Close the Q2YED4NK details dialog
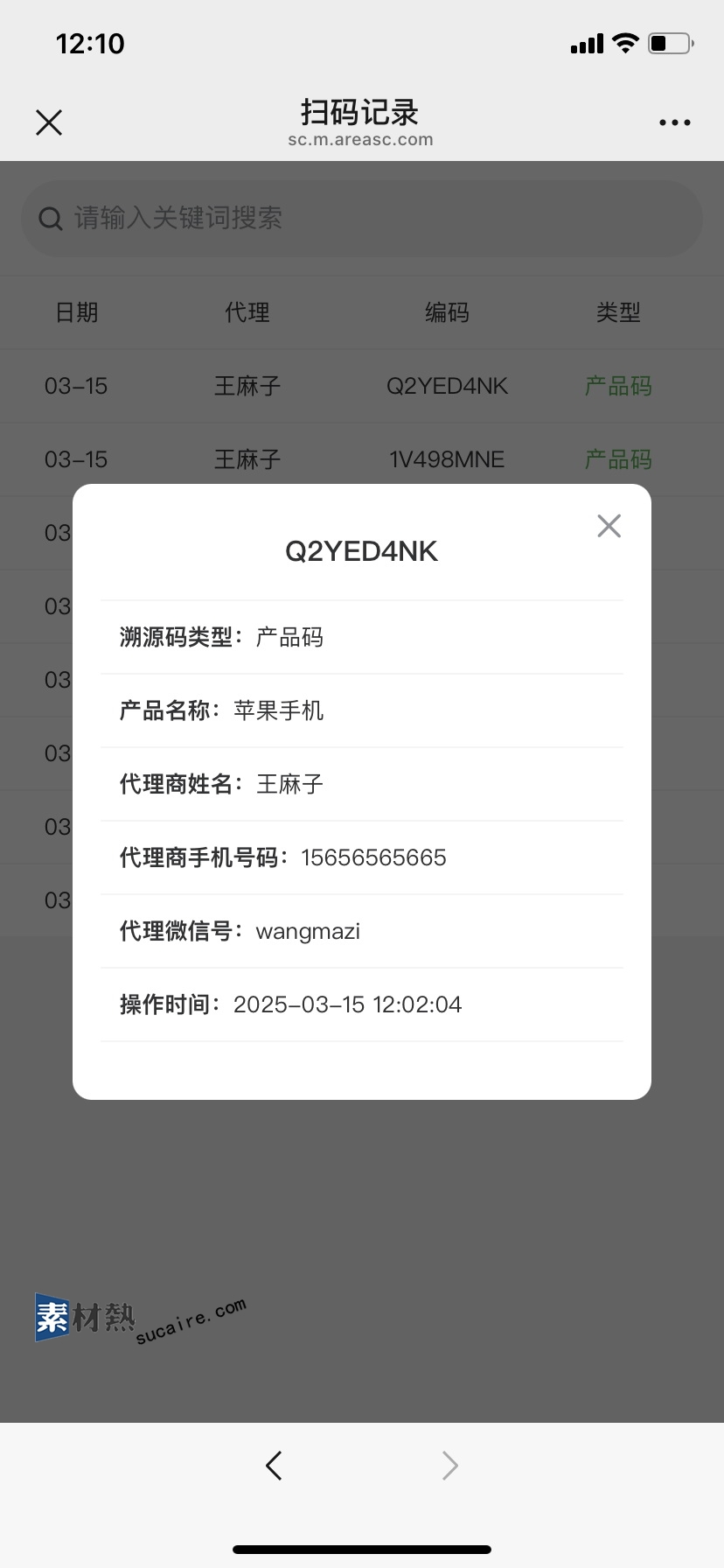The image size is (724, 1568). click(x=609, y=526)
